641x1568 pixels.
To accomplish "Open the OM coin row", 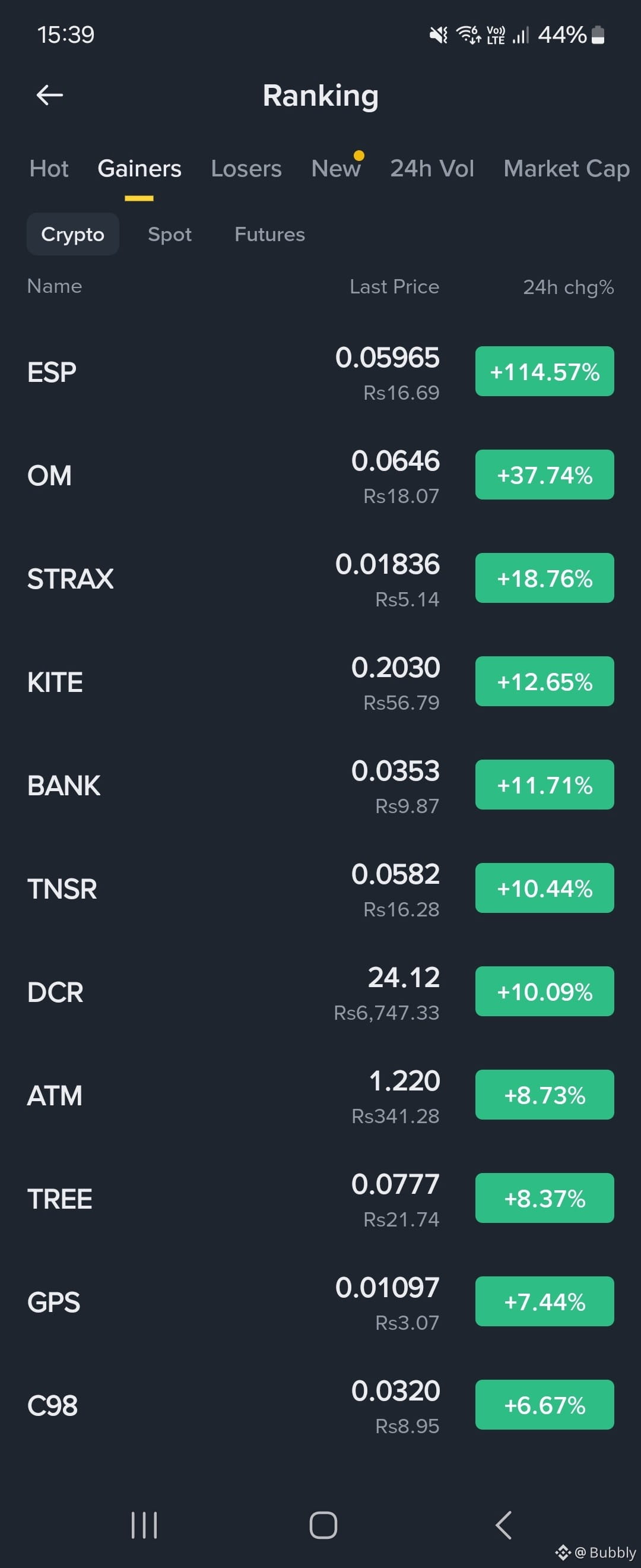I will pos(320,475).
